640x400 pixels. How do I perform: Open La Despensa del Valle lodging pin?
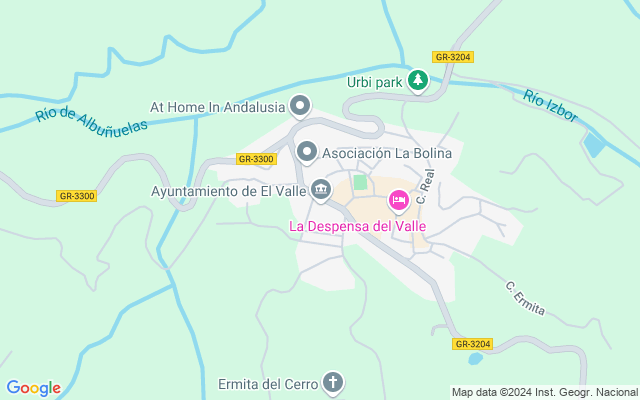pos(398,202)
